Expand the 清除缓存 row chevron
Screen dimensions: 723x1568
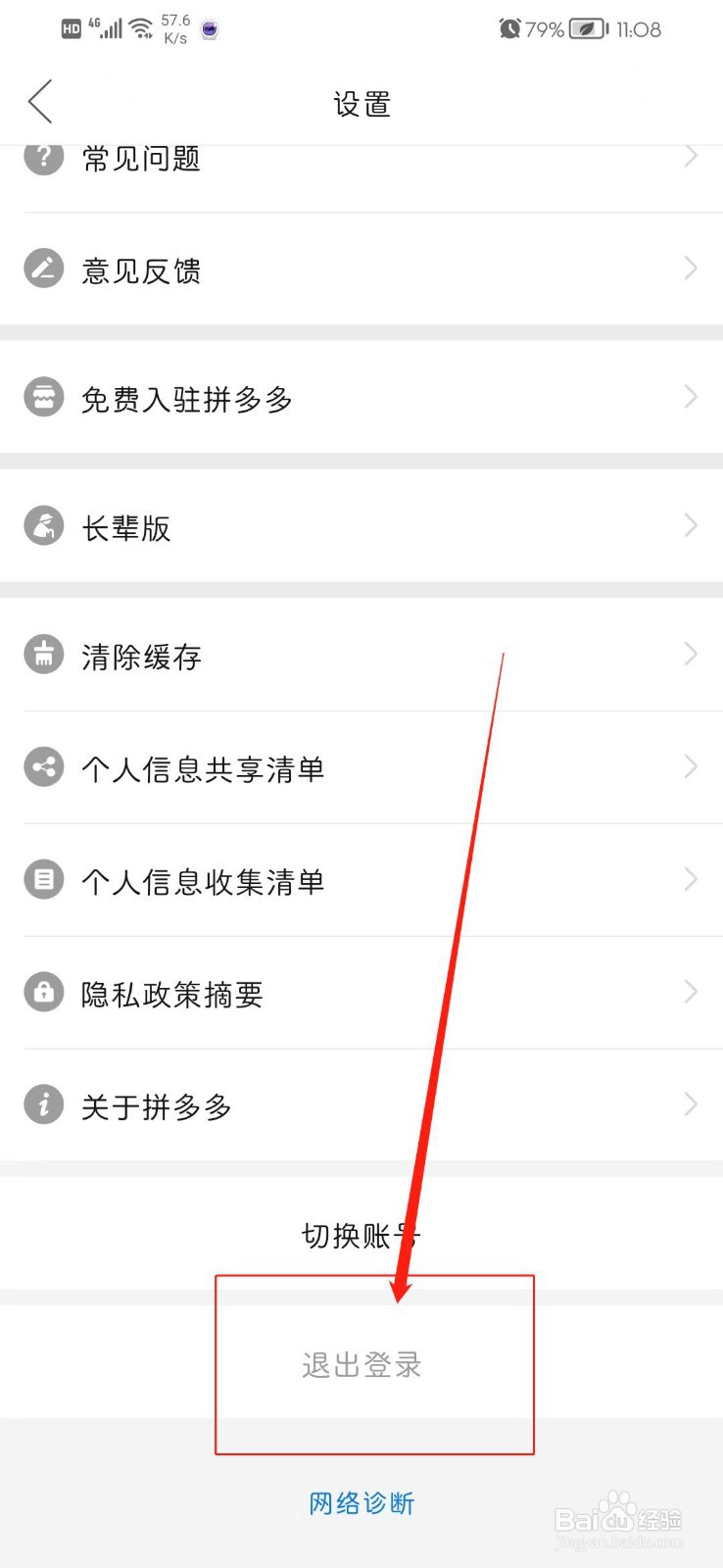click(689, 654)
